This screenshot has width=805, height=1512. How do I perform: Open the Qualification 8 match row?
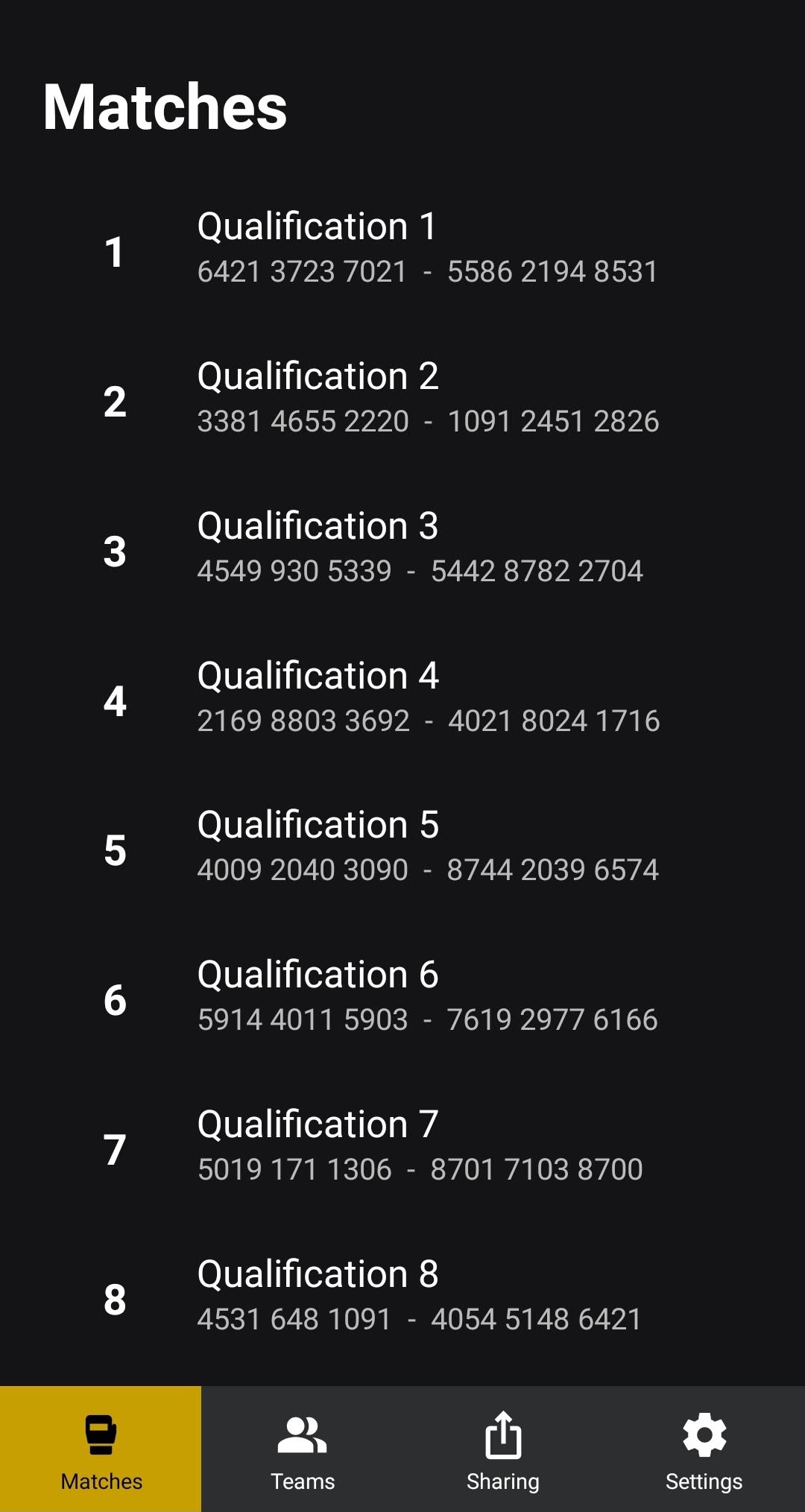coord(402,1297)
